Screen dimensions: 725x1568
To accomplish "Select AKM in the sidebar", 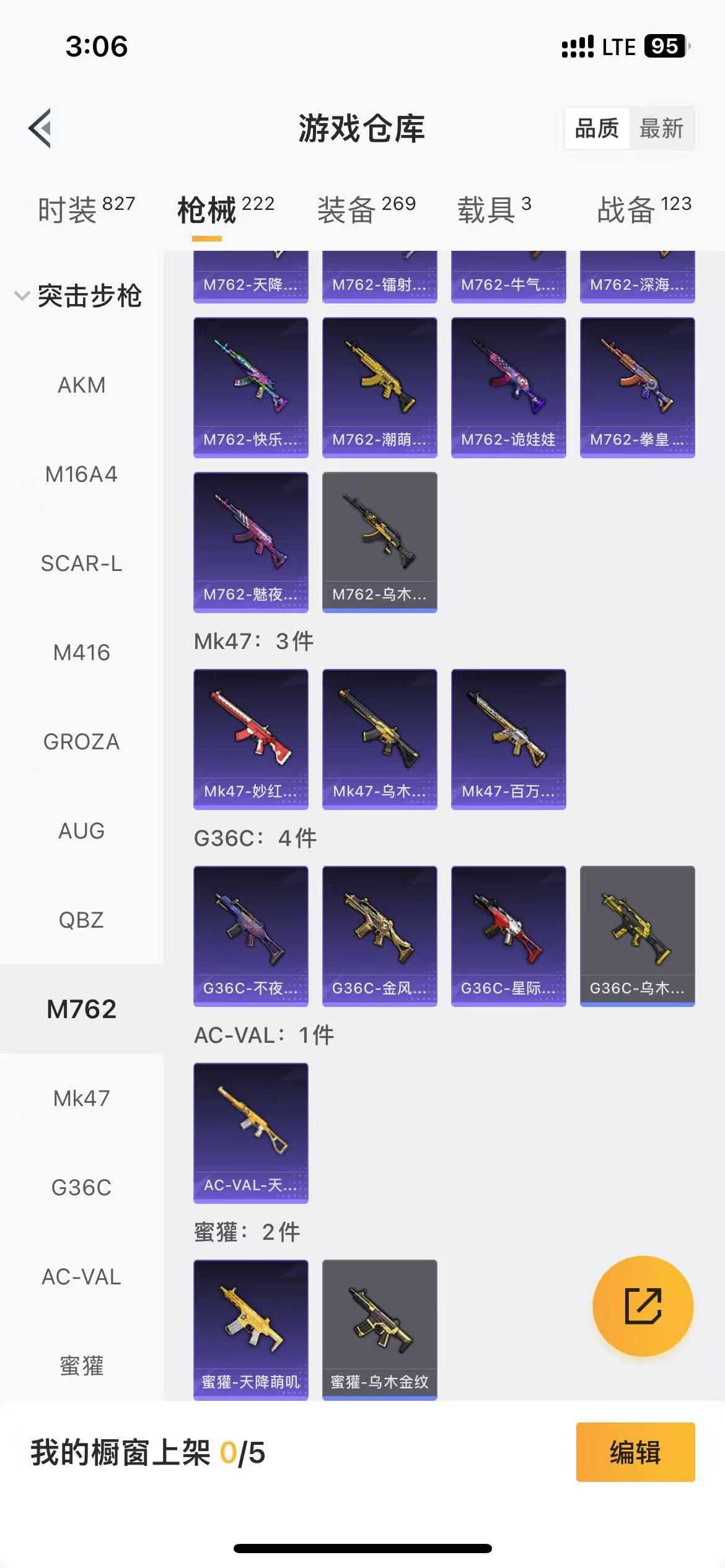I will coord(81,385).
